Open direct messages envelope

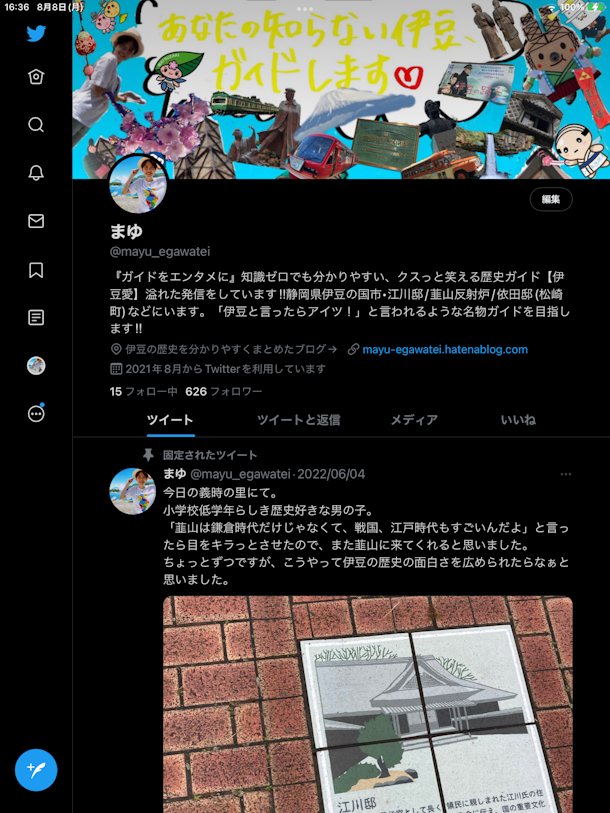[36, 221]
